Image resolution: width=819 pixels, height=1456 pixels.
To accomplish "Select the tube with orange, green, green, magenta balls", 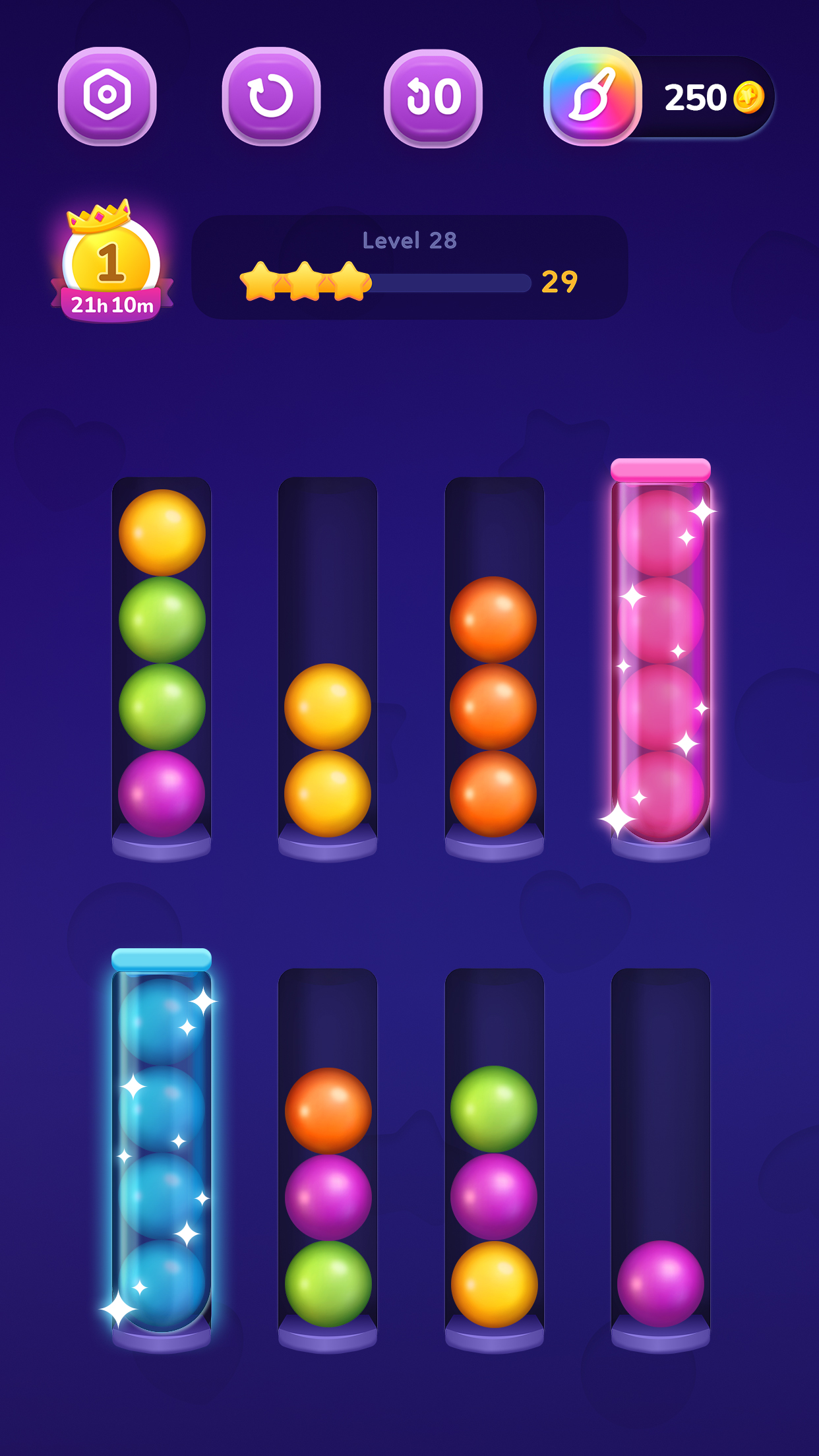I will coord(162,669).
